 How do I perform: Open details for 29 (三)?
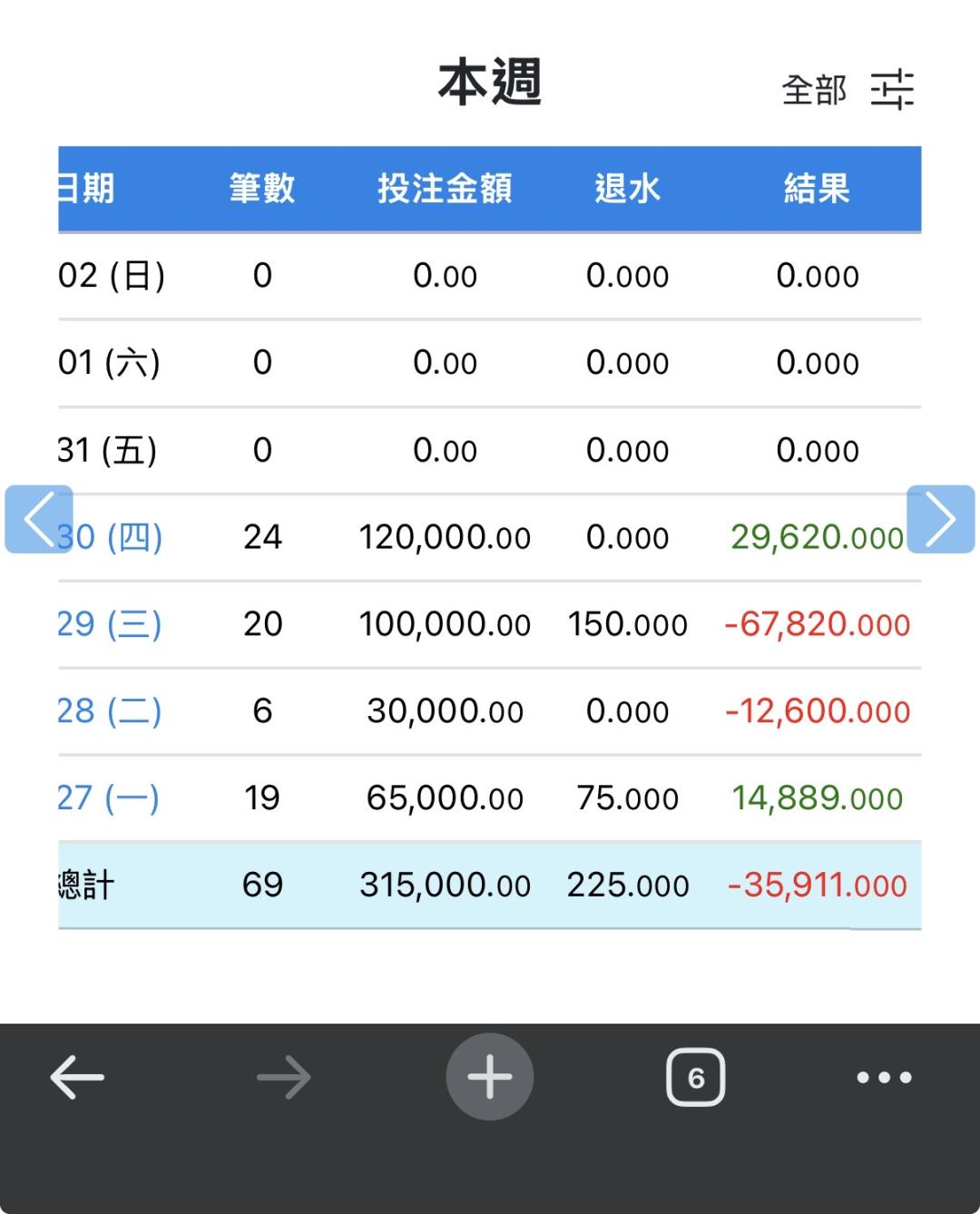point(110,624)
